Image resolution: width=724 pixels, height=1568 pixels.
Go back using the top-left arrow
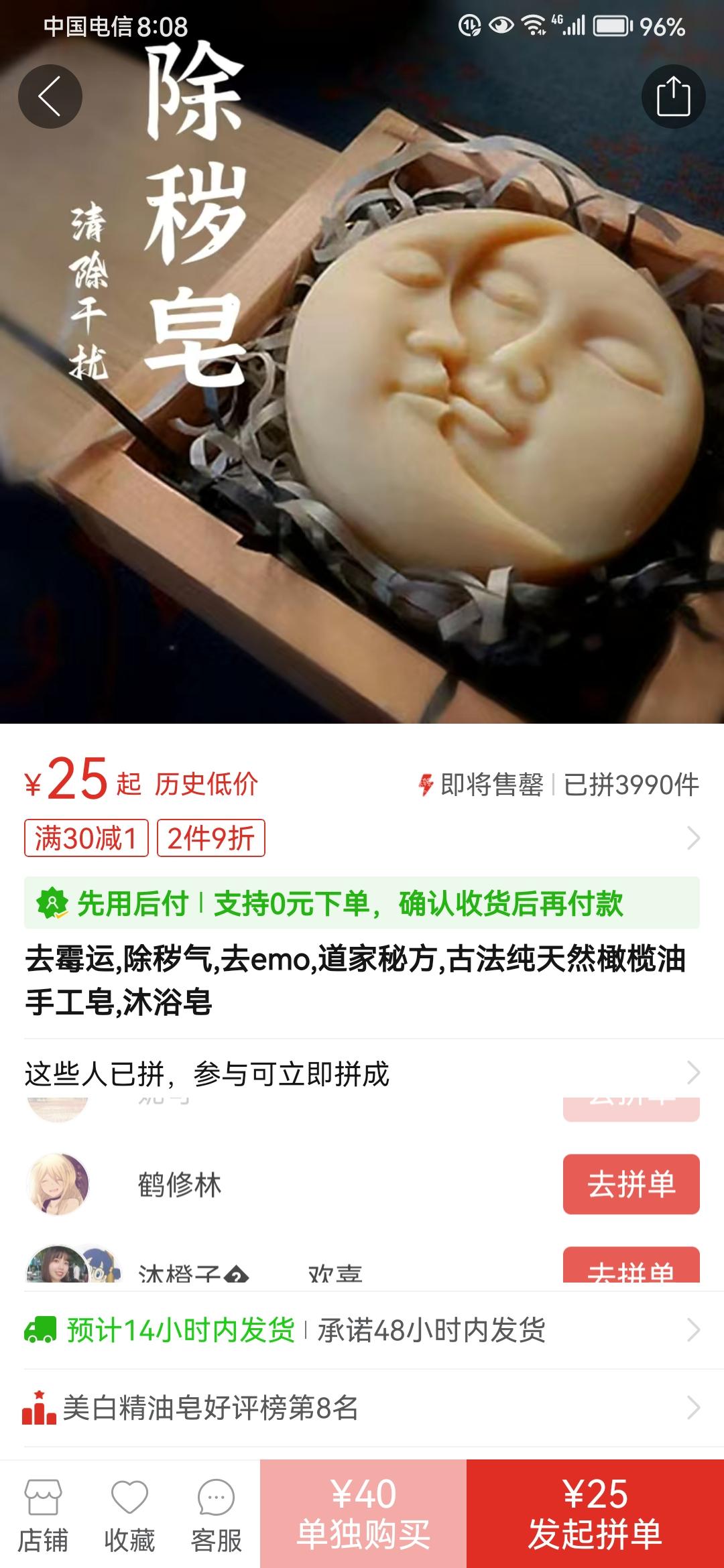pos(50,96)
